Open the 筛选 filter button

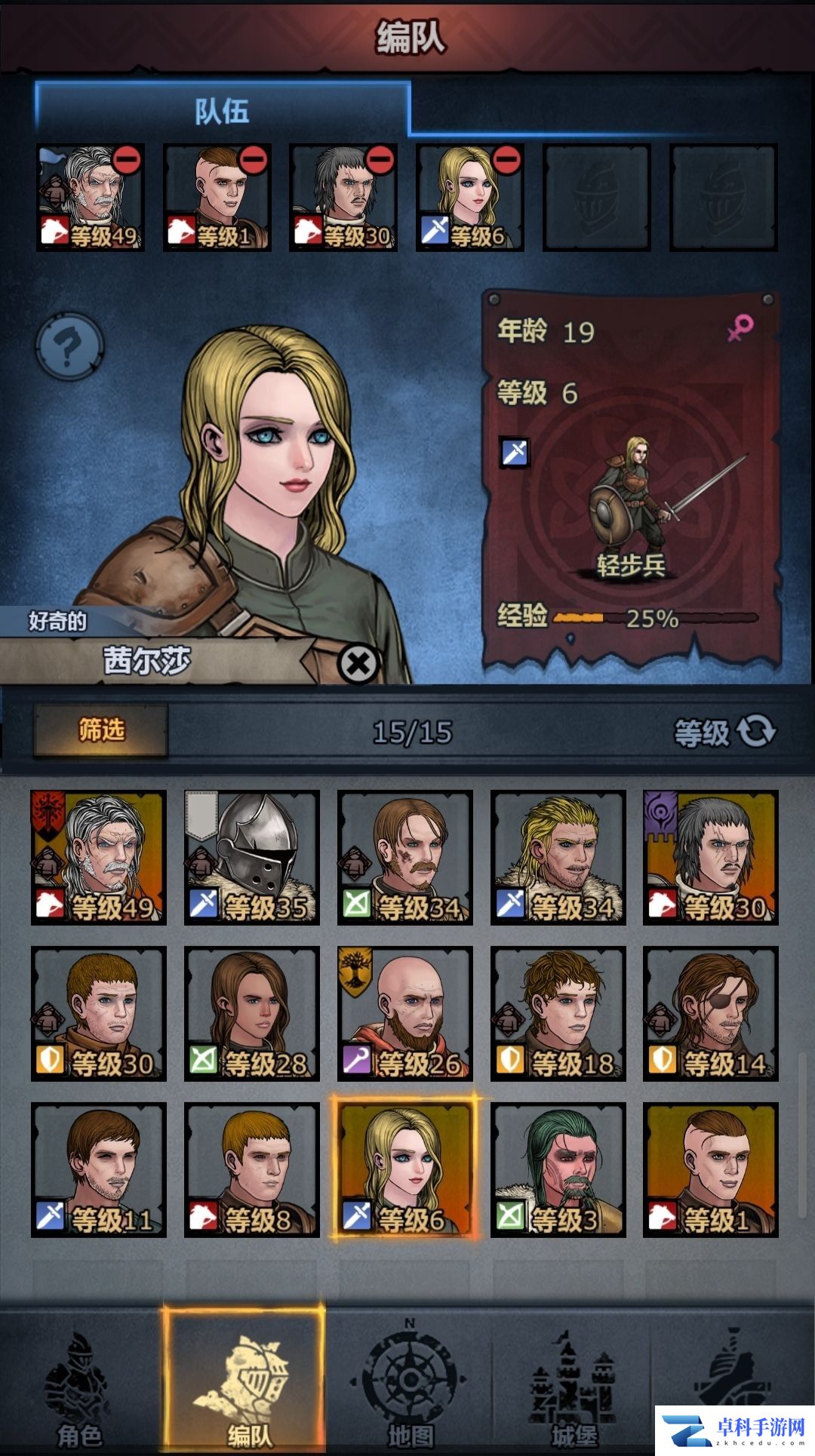coord(100,730)
